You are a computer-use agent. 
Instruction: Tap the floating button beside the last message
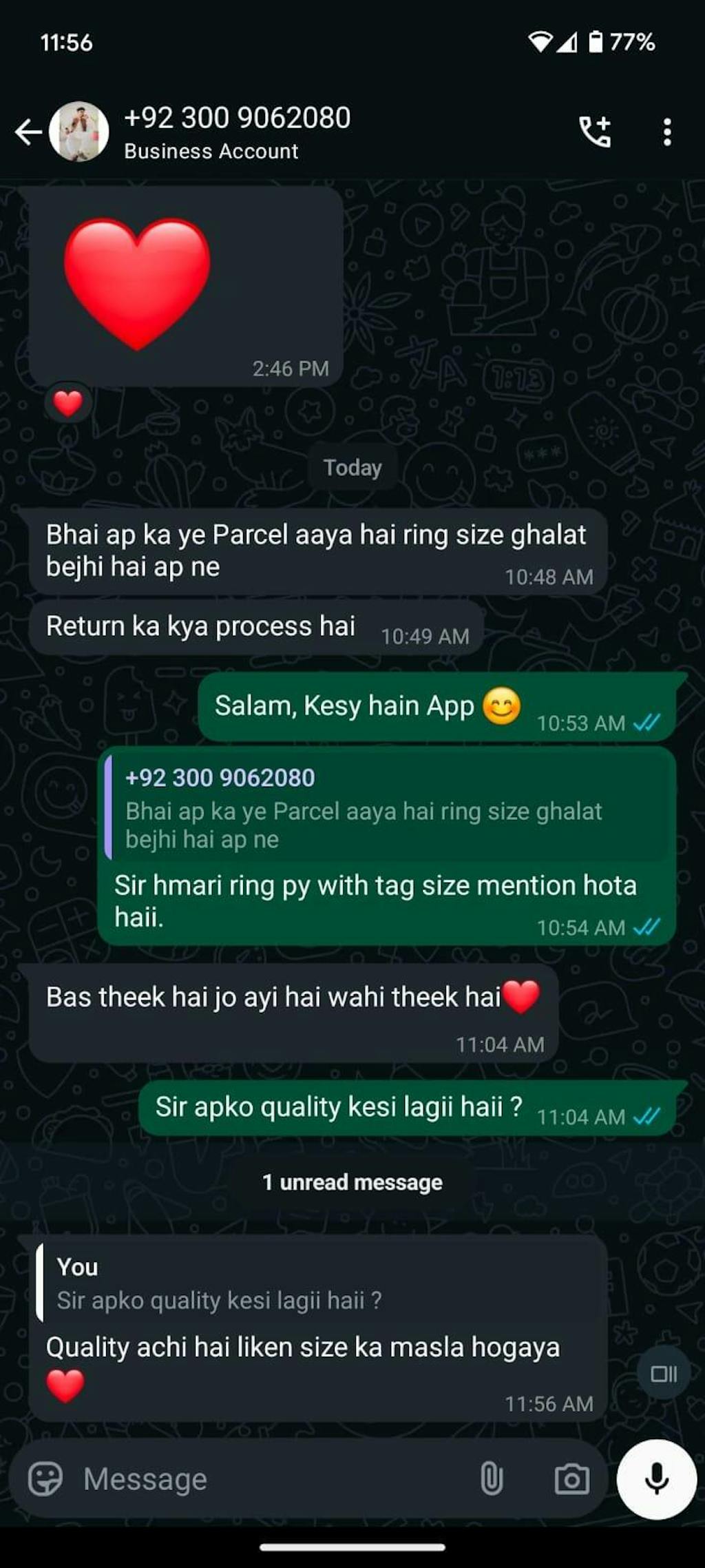tap(664, 1374)
